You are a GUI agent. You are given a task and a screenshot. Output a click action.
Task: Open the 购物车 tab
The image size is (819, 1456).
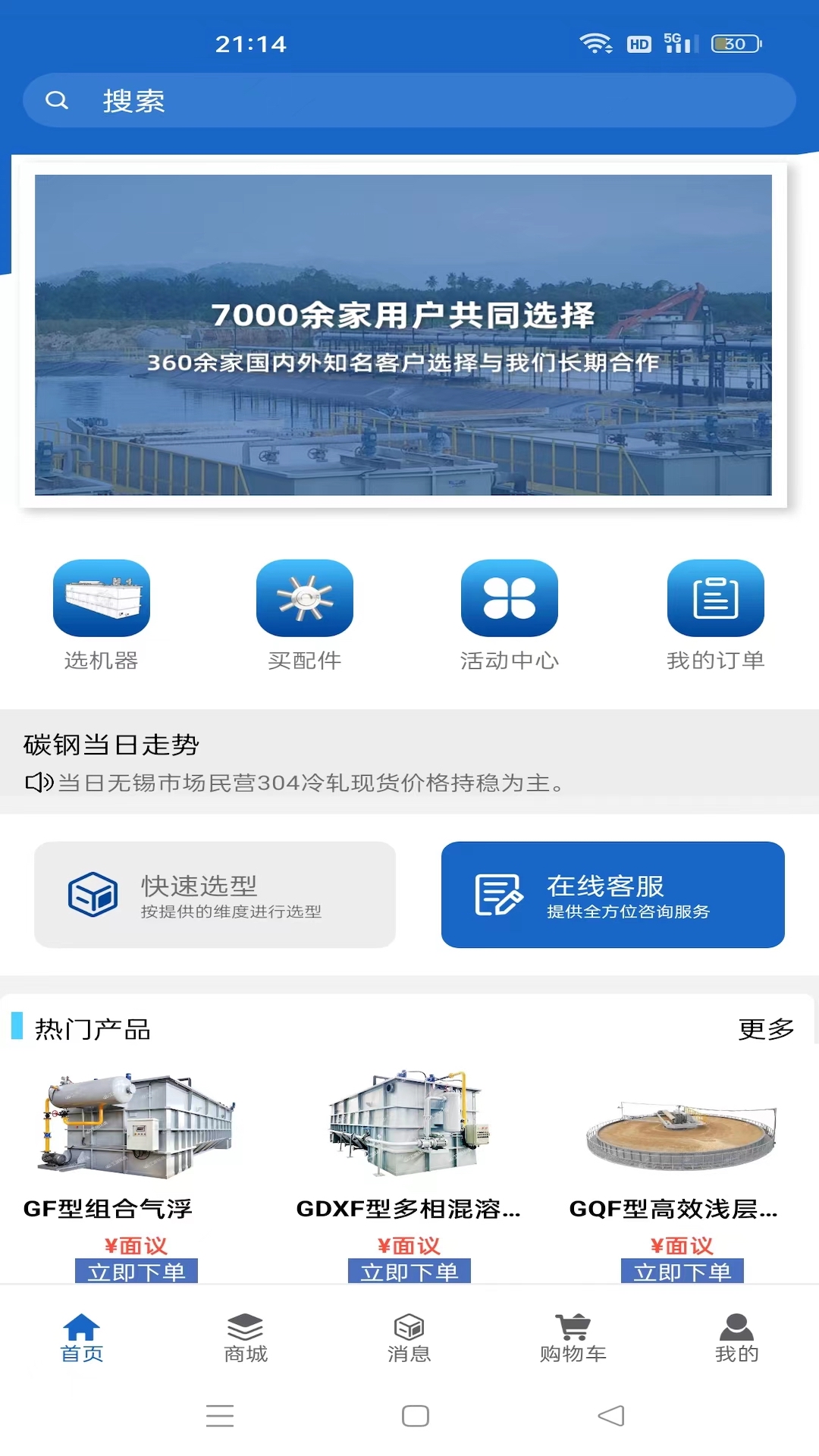(x=573, y=1338)
